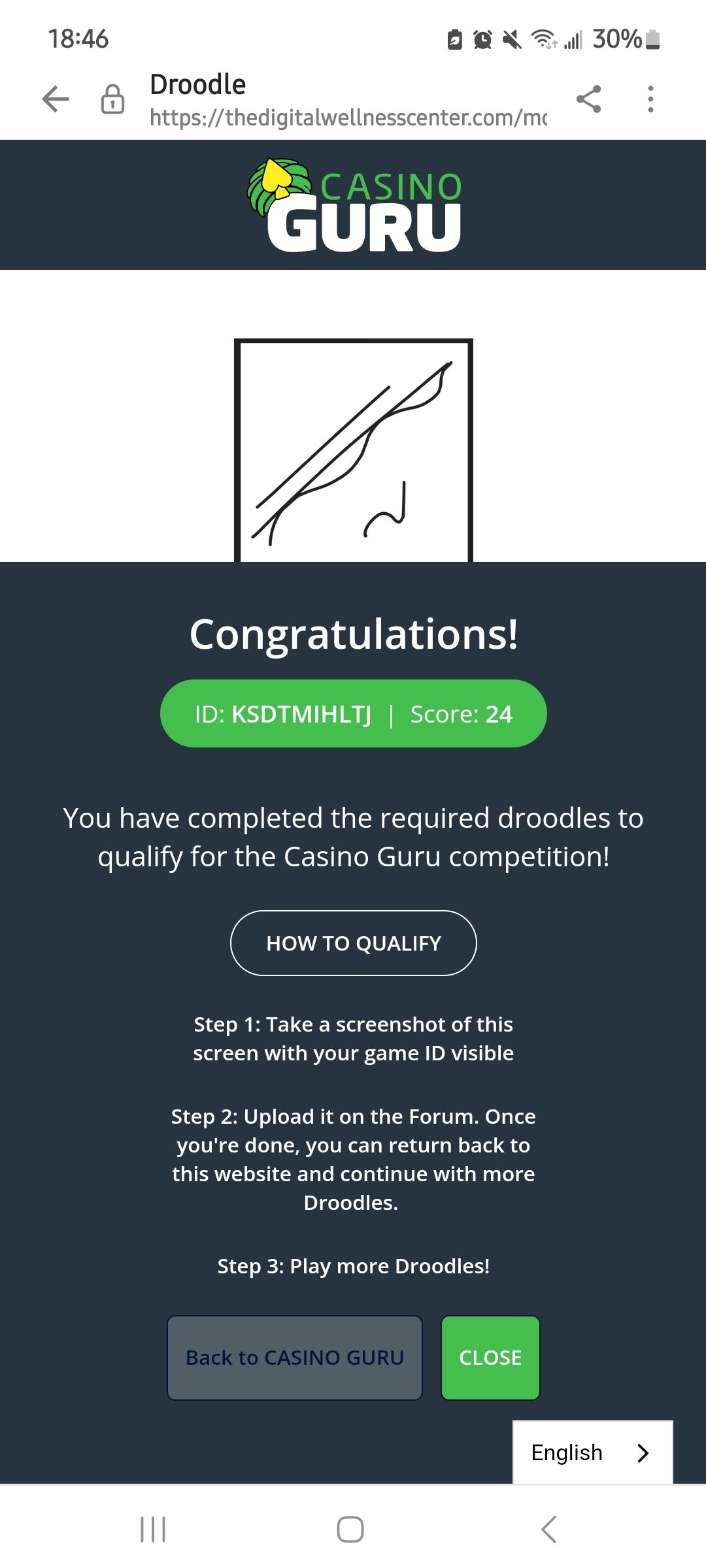Tap the How to Qualify button
This screenshot has height=1568, width=706.
353,943
